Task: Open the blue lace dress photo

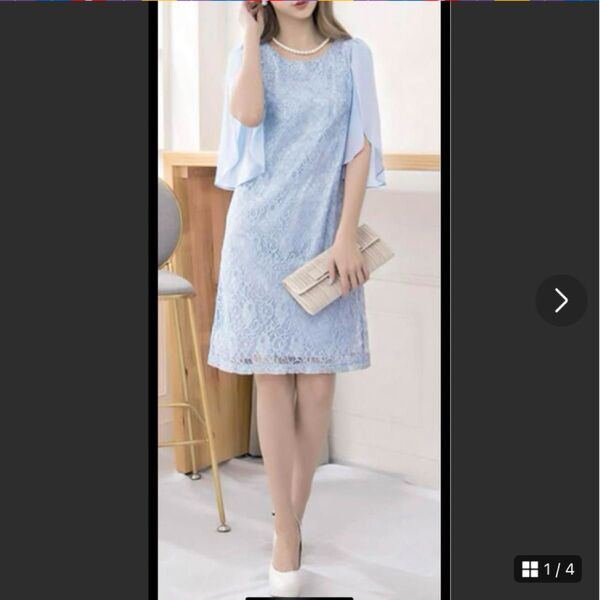Action: coord(298,300)
